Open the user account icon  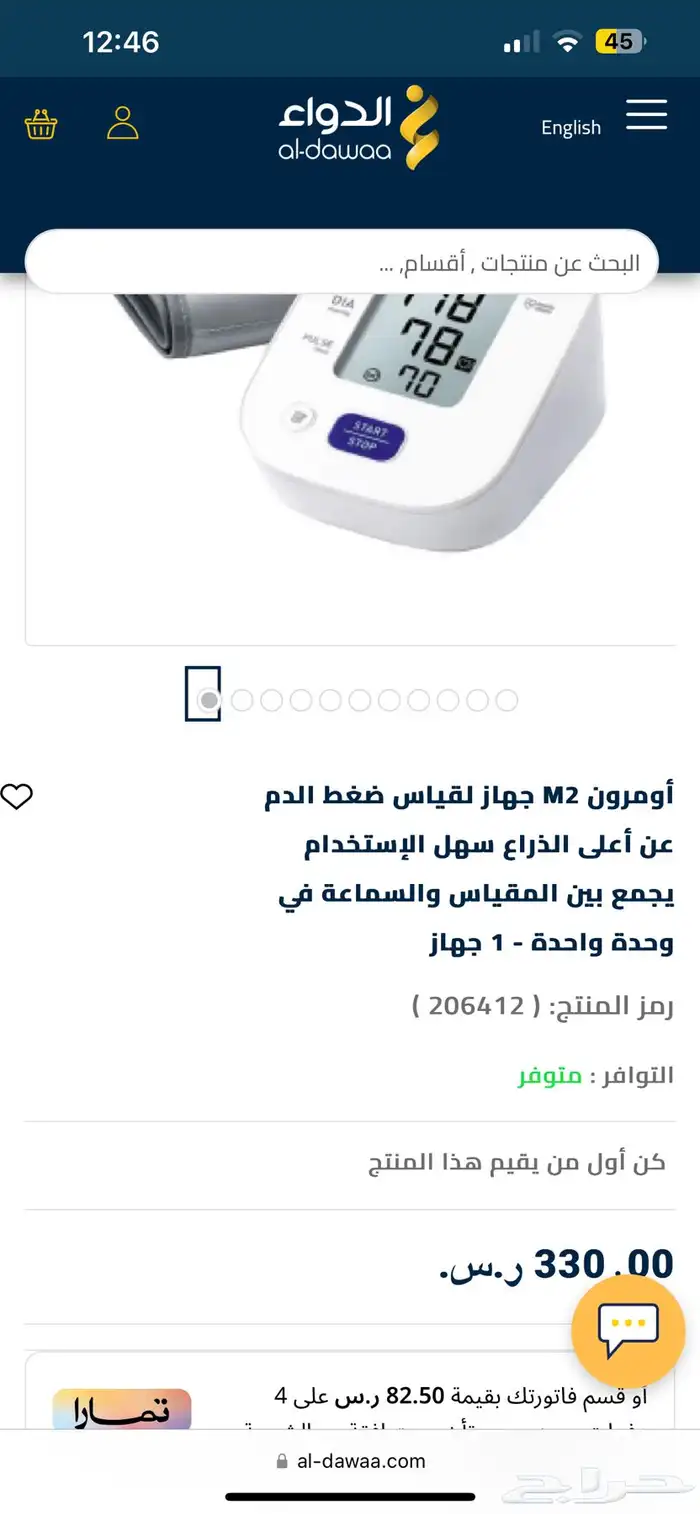tap(122, 124)
